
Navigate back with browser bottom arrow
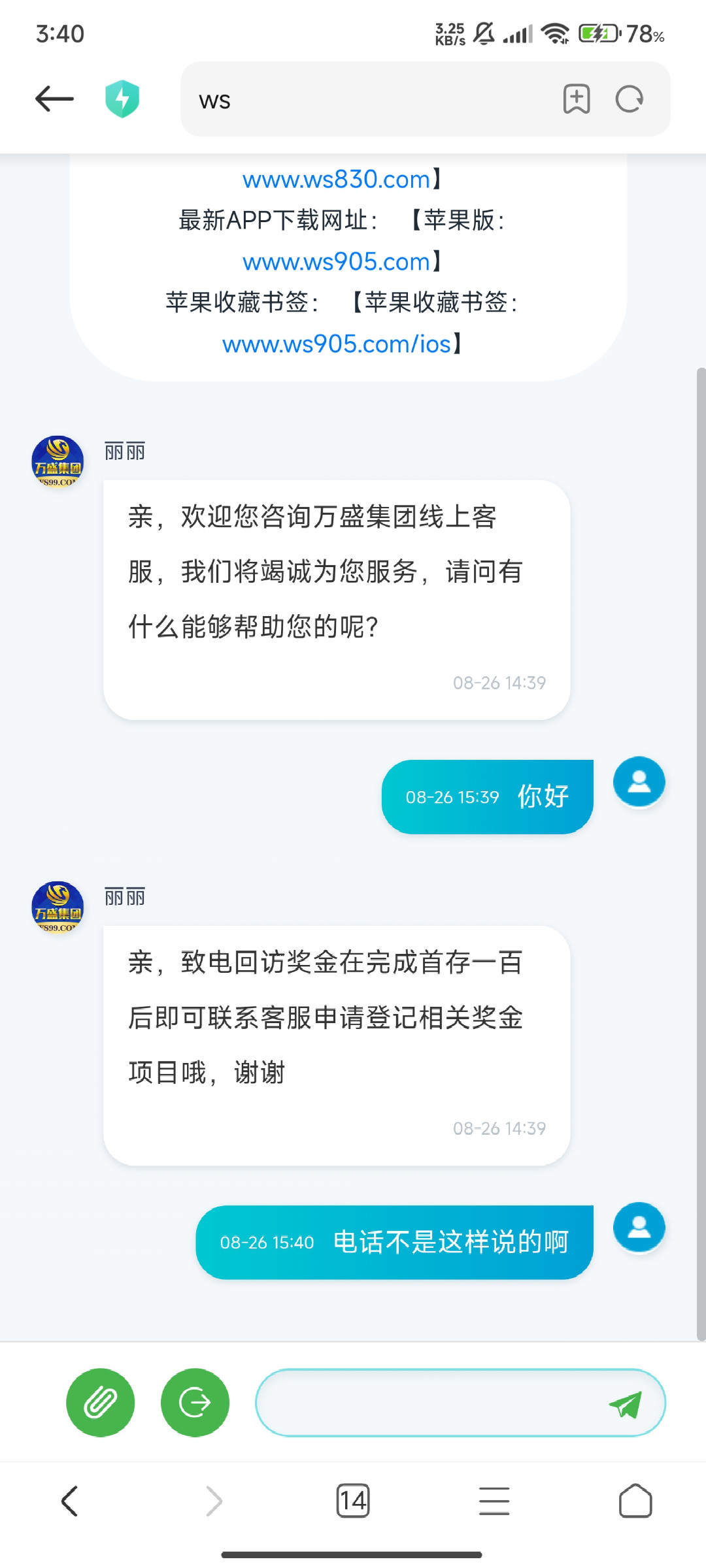(69, 1501)
